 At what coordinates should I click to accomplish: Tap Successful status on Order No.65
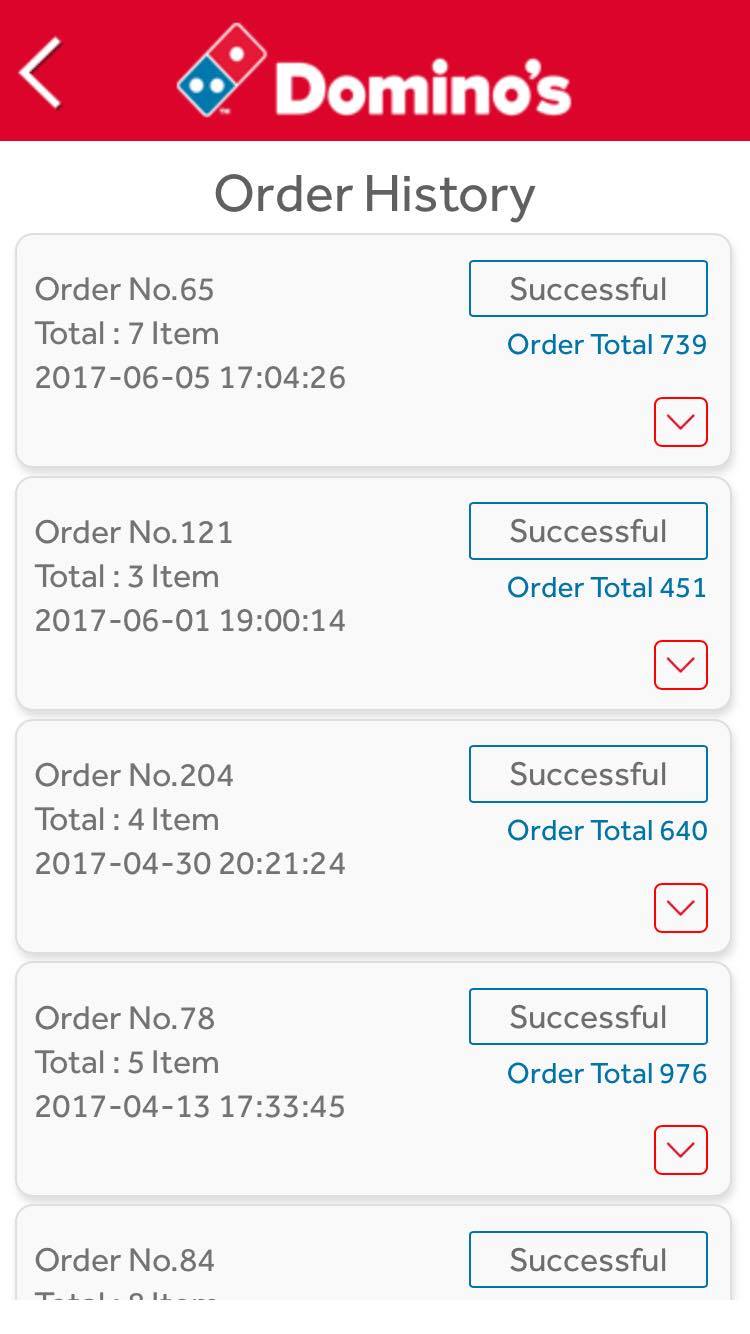588,289
